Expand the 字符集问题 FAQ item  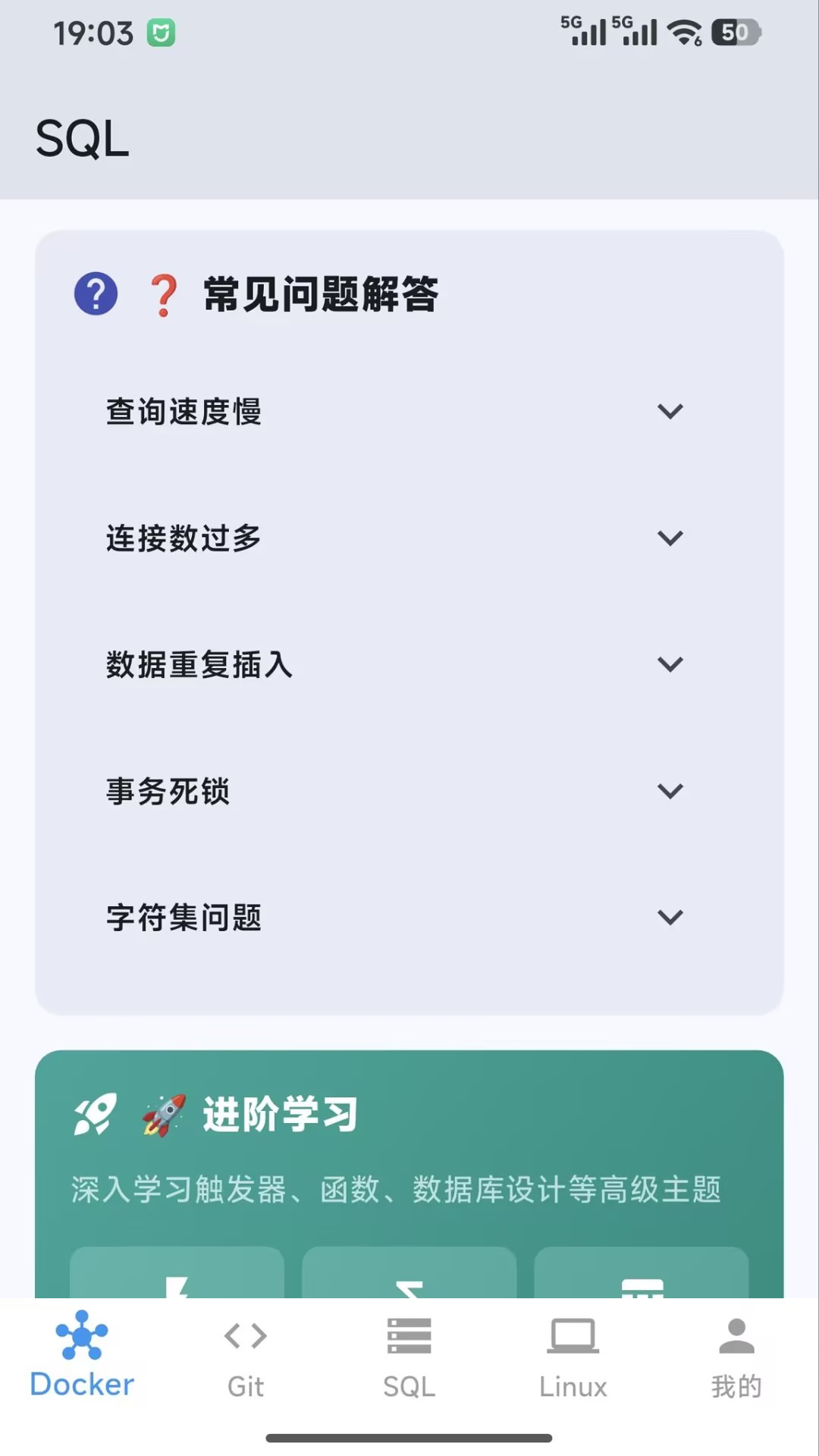pos(409,918)
